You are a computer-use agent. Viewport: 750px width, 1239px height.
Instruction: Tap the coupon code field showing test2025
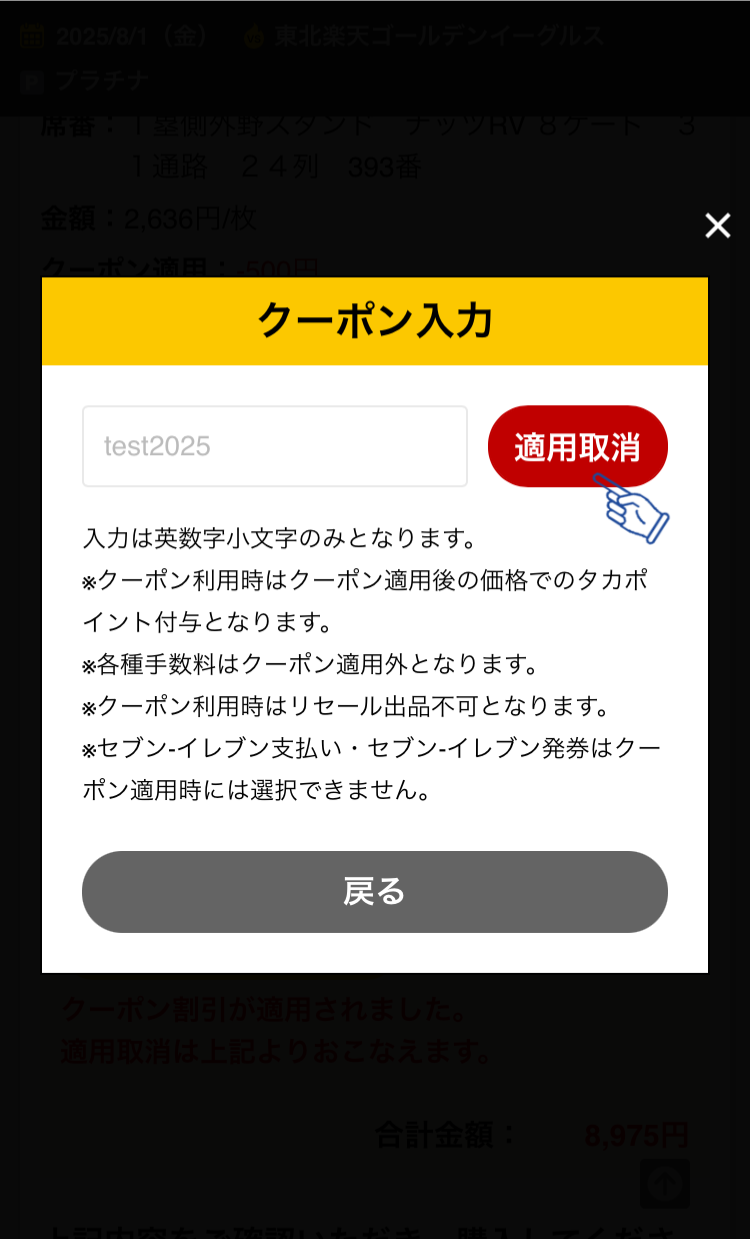click(x=275, y=446)
